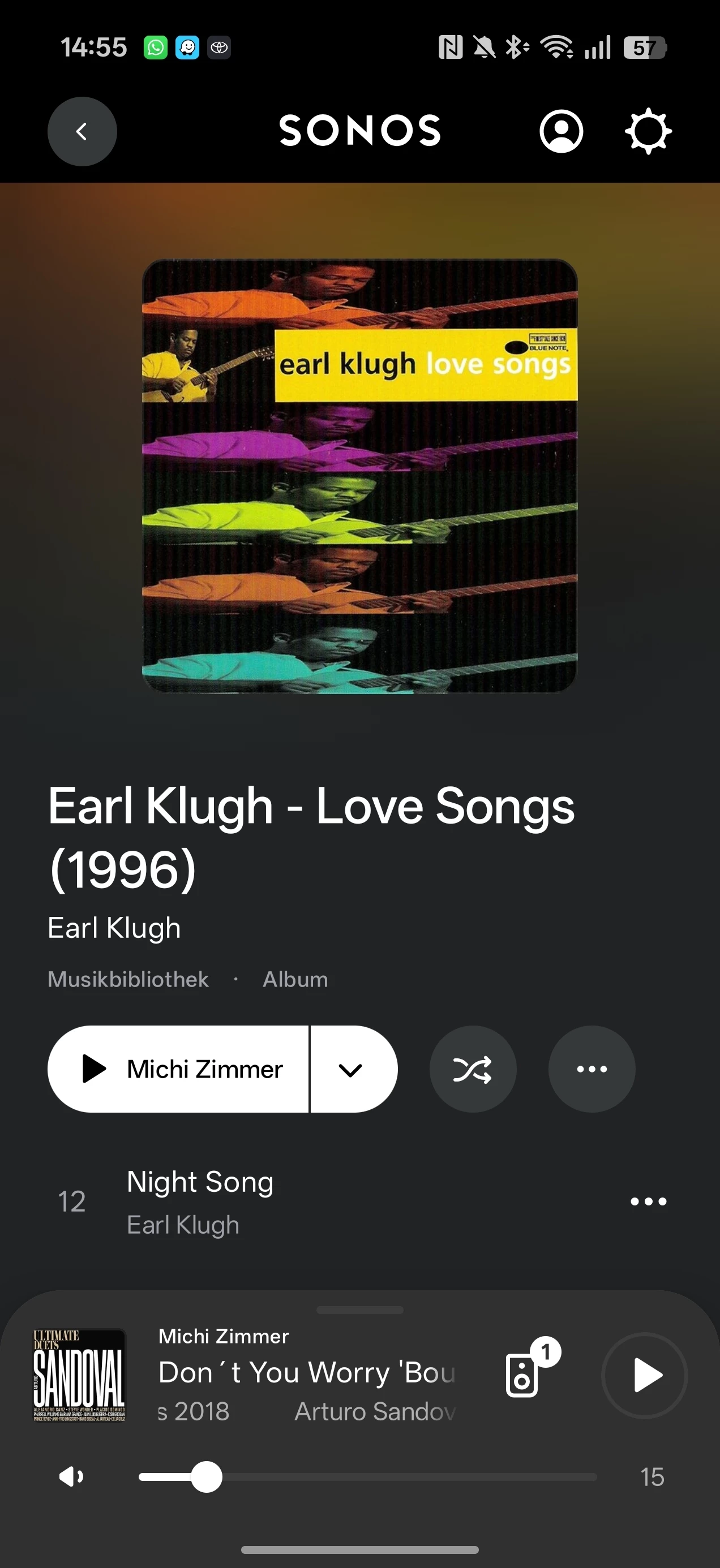This screenshot has width=720, height=1568.
Task: Set volume on the slider
Action: (207, 1477)
